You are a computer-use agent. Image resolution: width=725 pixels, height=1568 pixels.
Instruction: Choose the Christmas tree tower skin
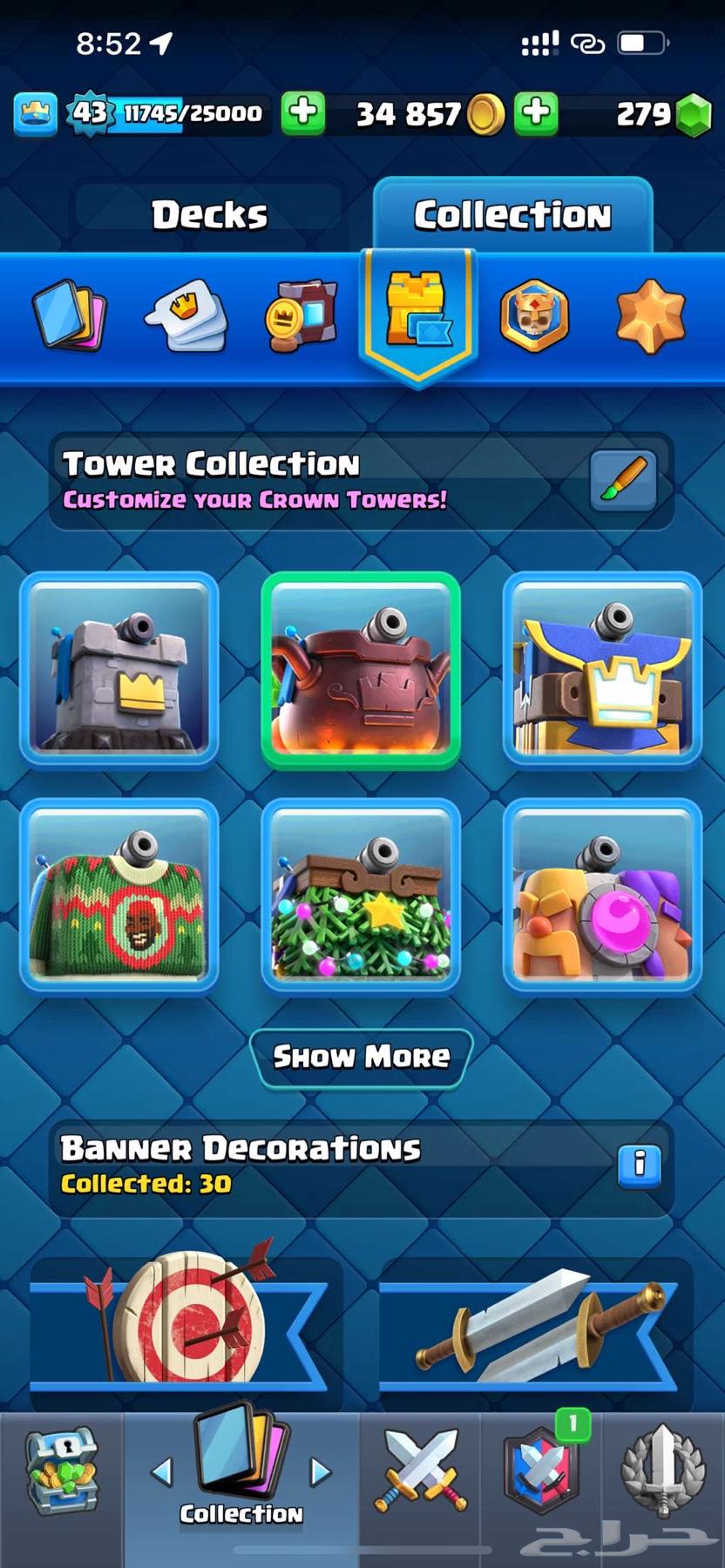[361, 896]
